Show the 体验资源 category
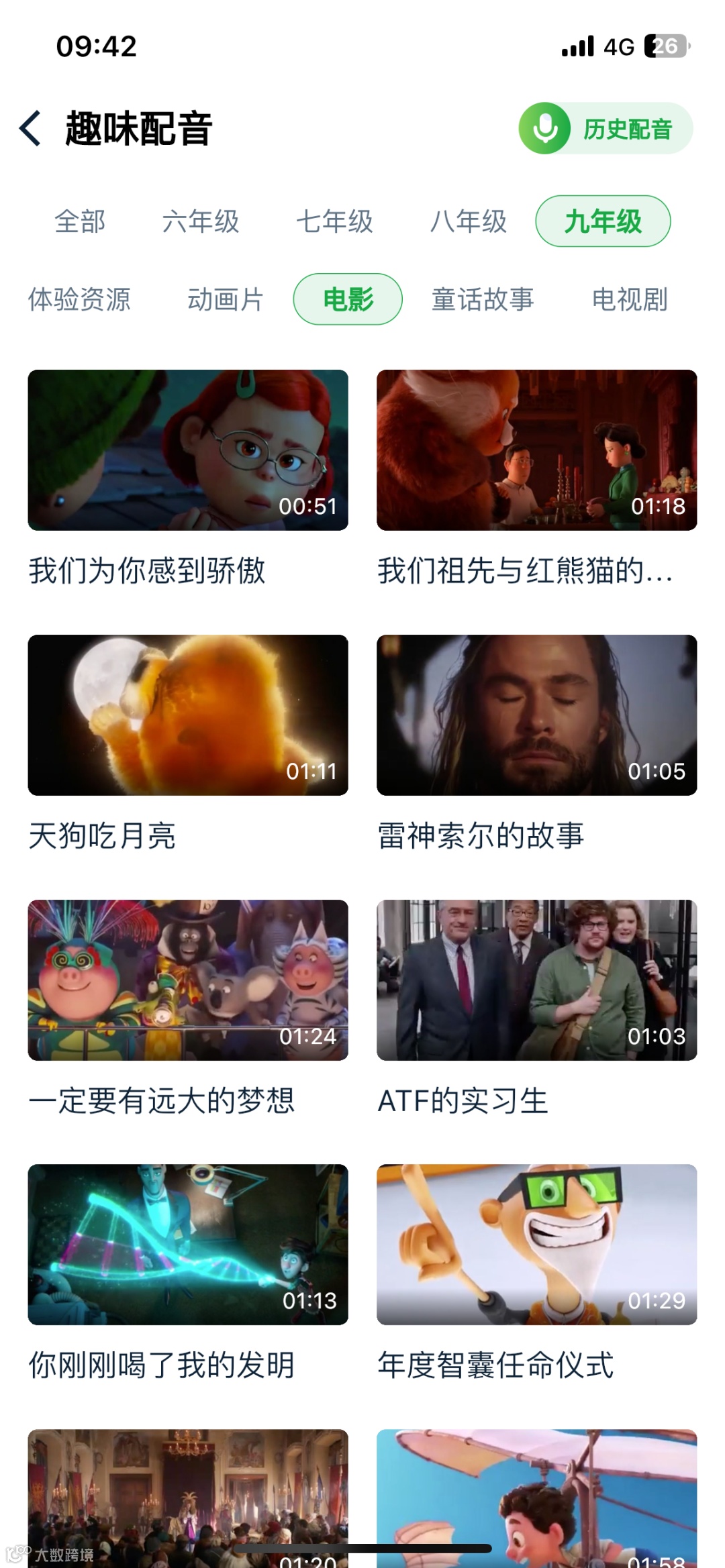The height and width of the screenshot is (1568, 725). (x=79, y=299)
